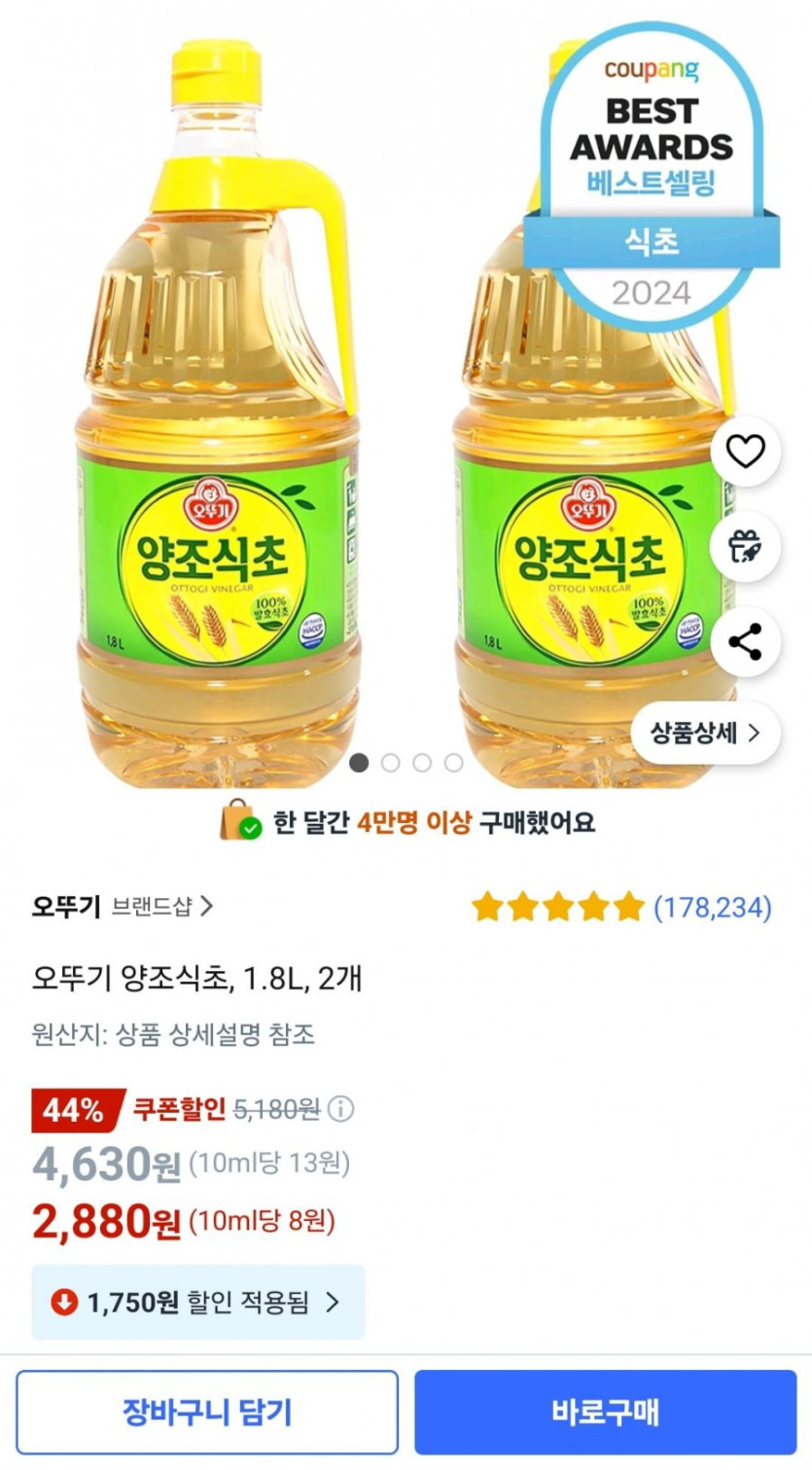This screenshot has height=1470, width=812.
Task: Buy now with 바로구매
Action: 605,1412
